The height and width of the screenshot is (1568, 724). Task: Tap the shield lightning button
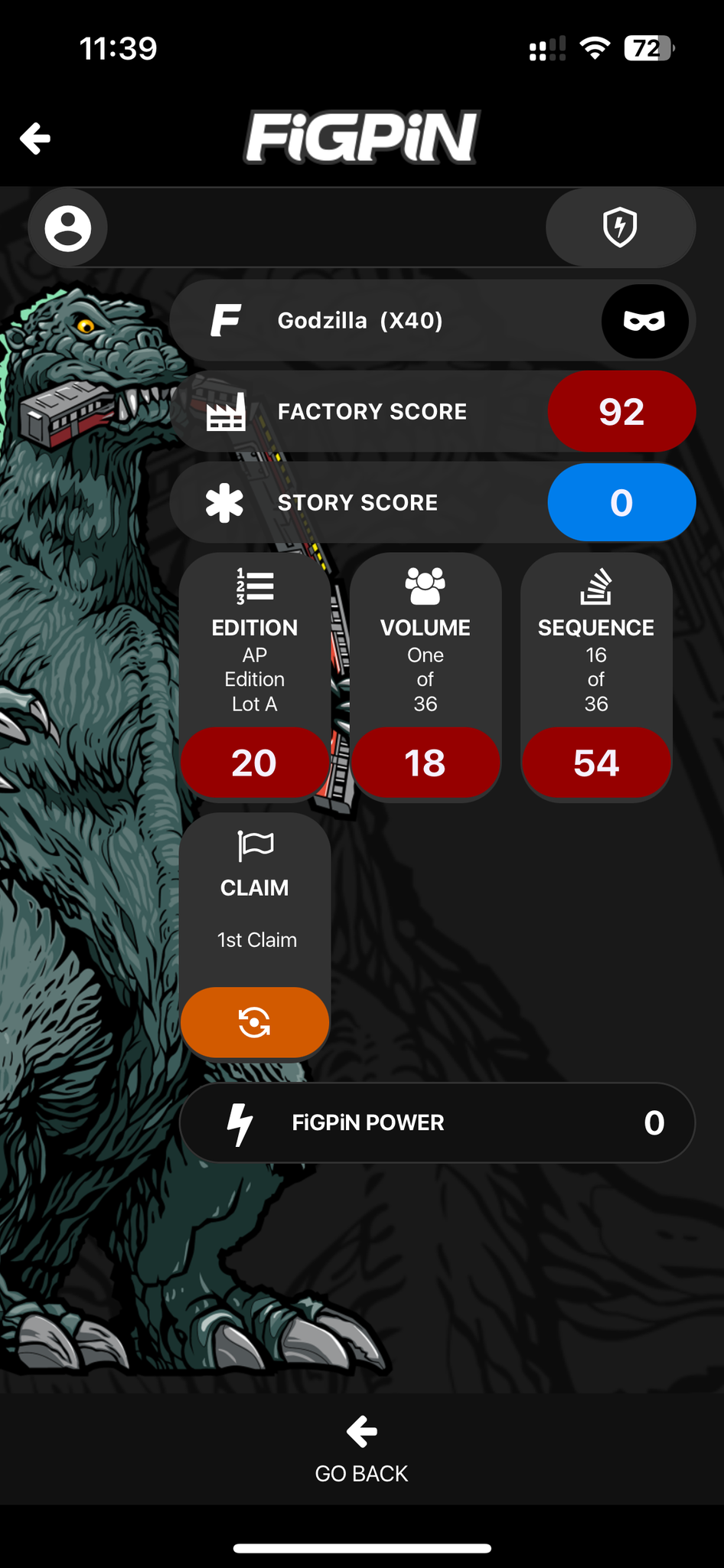[620, 227]
